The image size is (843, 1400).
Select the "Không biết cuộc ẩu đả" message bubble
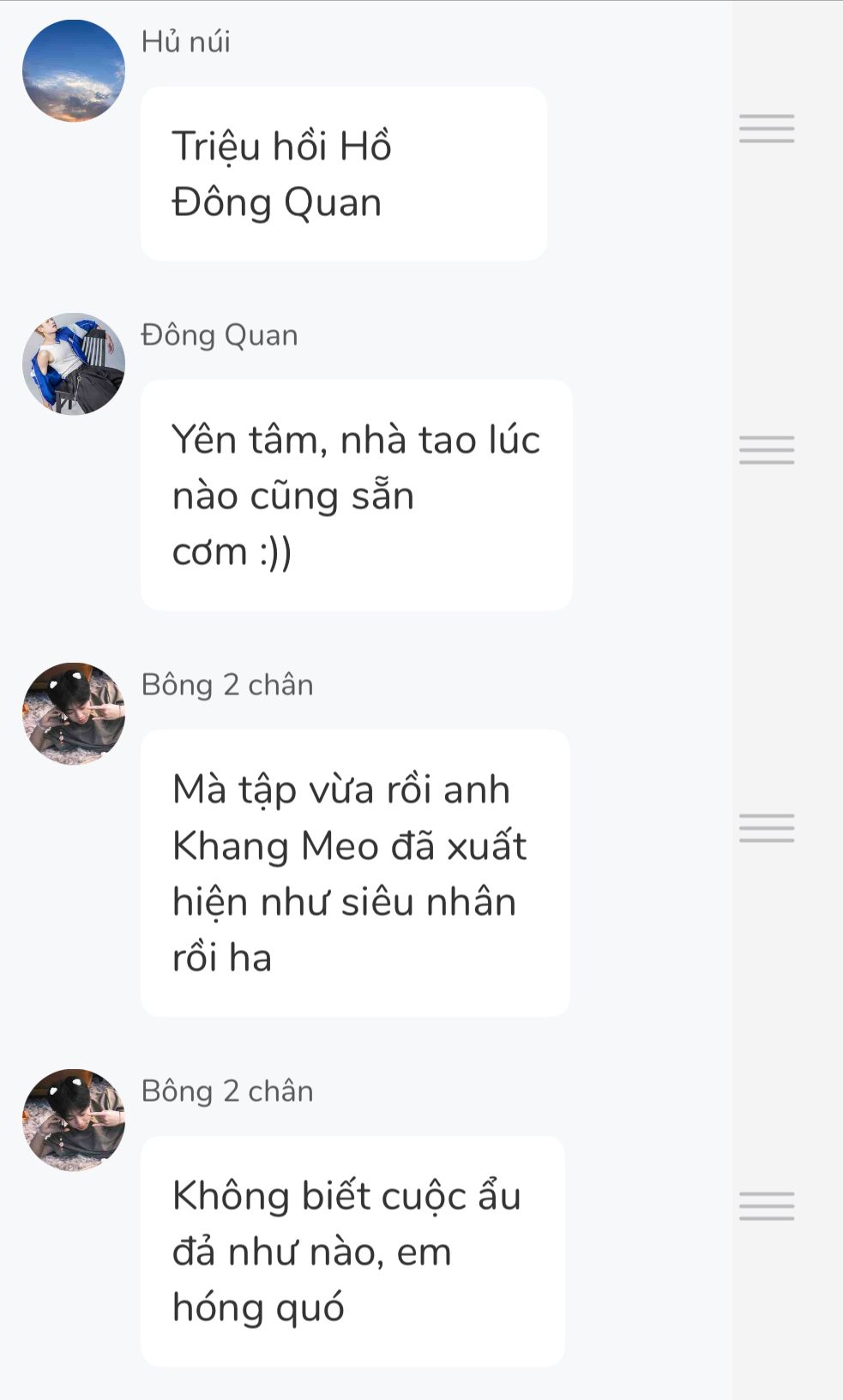coord(352,1251)
